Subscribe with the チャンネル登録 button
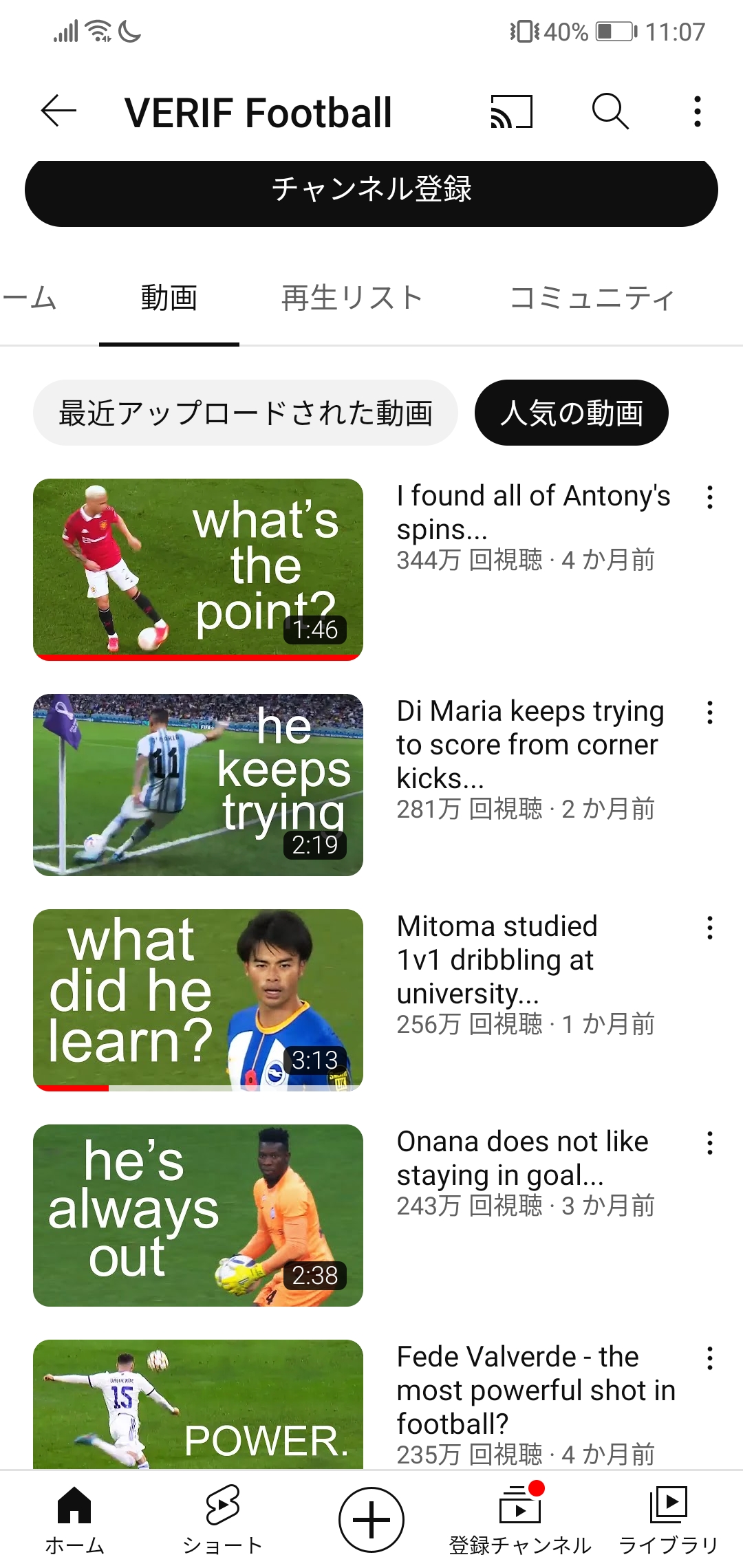743x1568 pixels. point(371,190)
